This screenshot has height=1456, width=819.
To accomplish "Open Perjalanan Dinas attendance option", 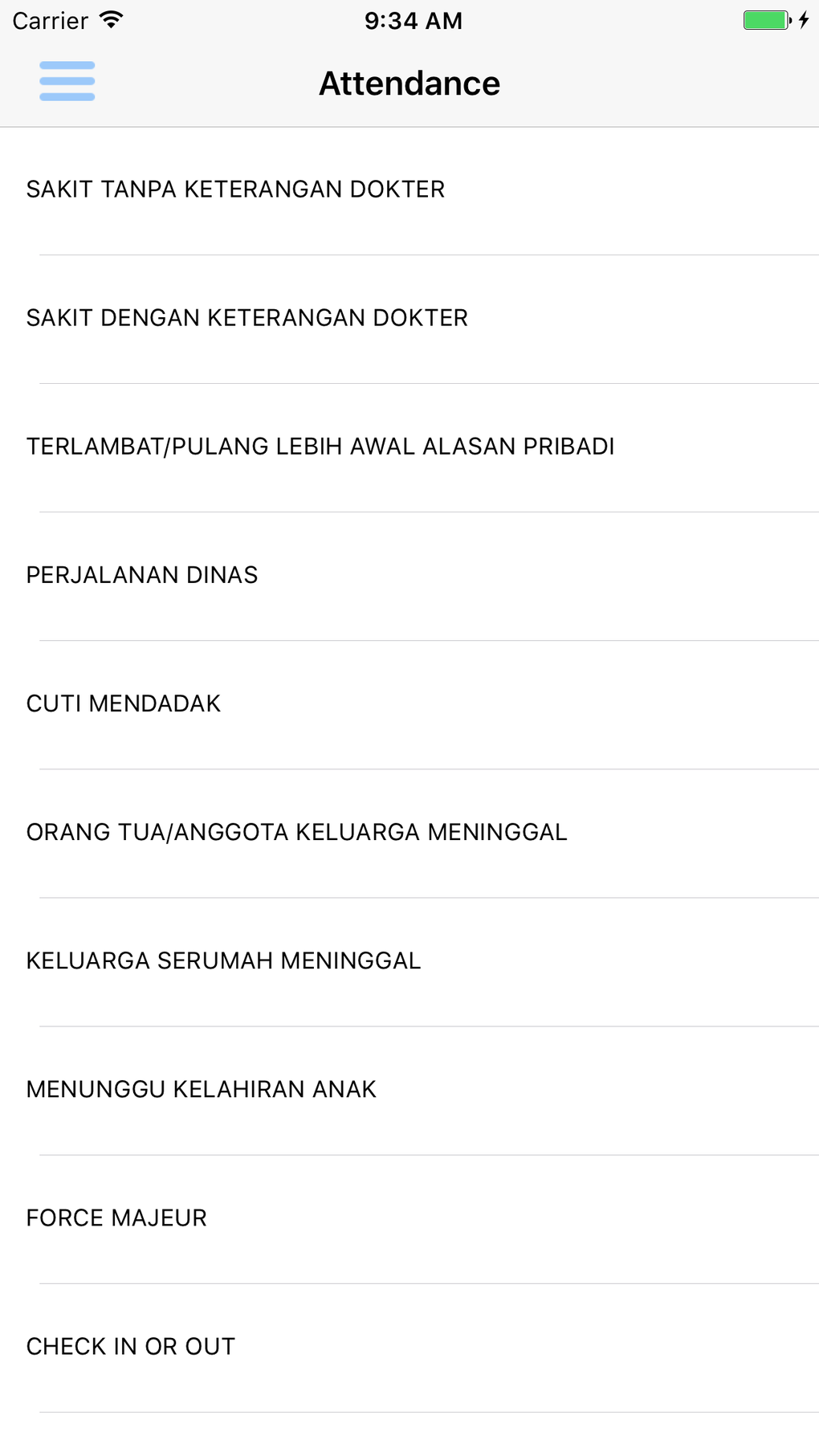I will click(x=142, y=575).
